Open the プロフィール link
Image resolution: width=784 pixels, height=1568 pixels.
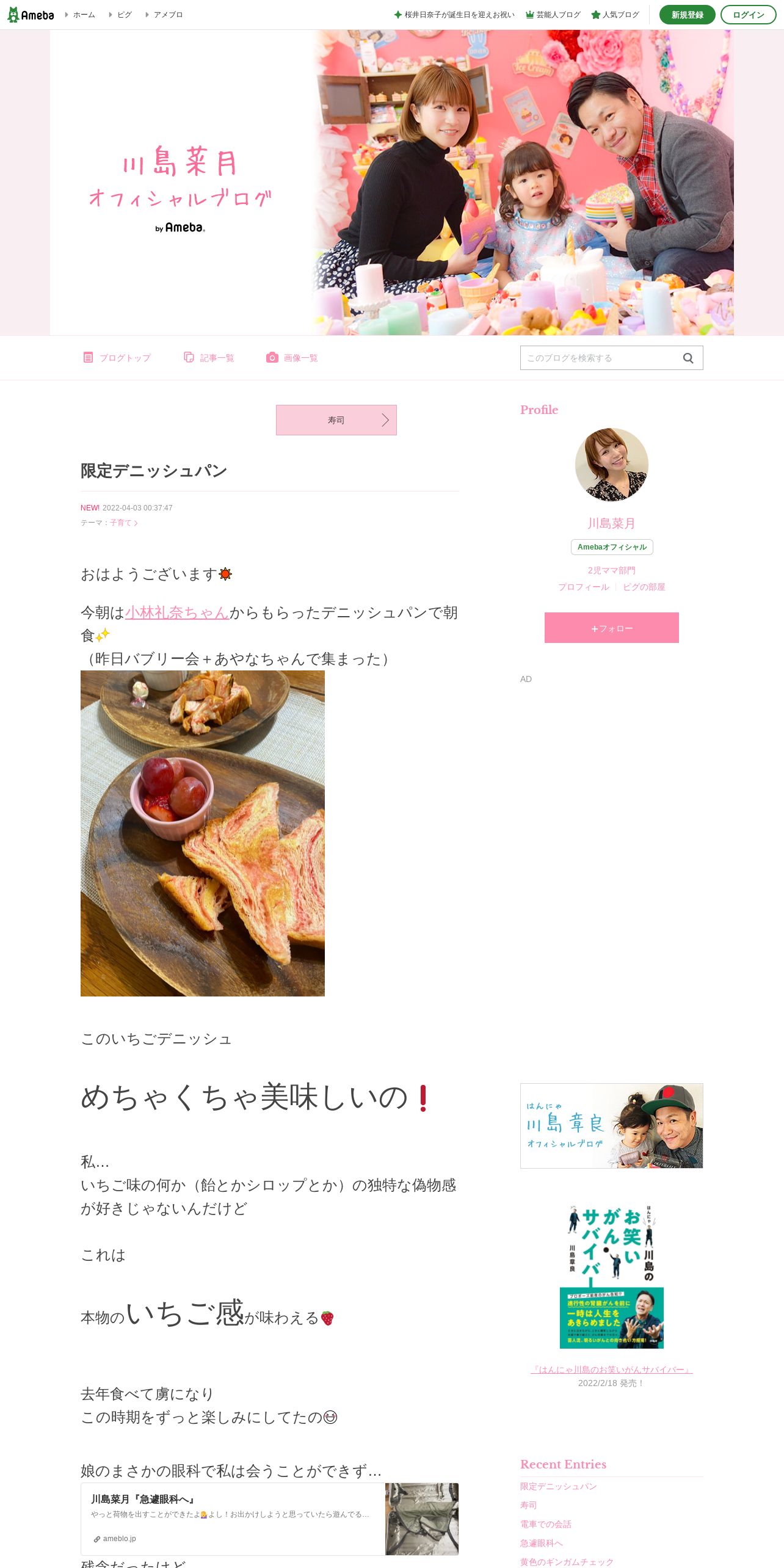point(583,587)
